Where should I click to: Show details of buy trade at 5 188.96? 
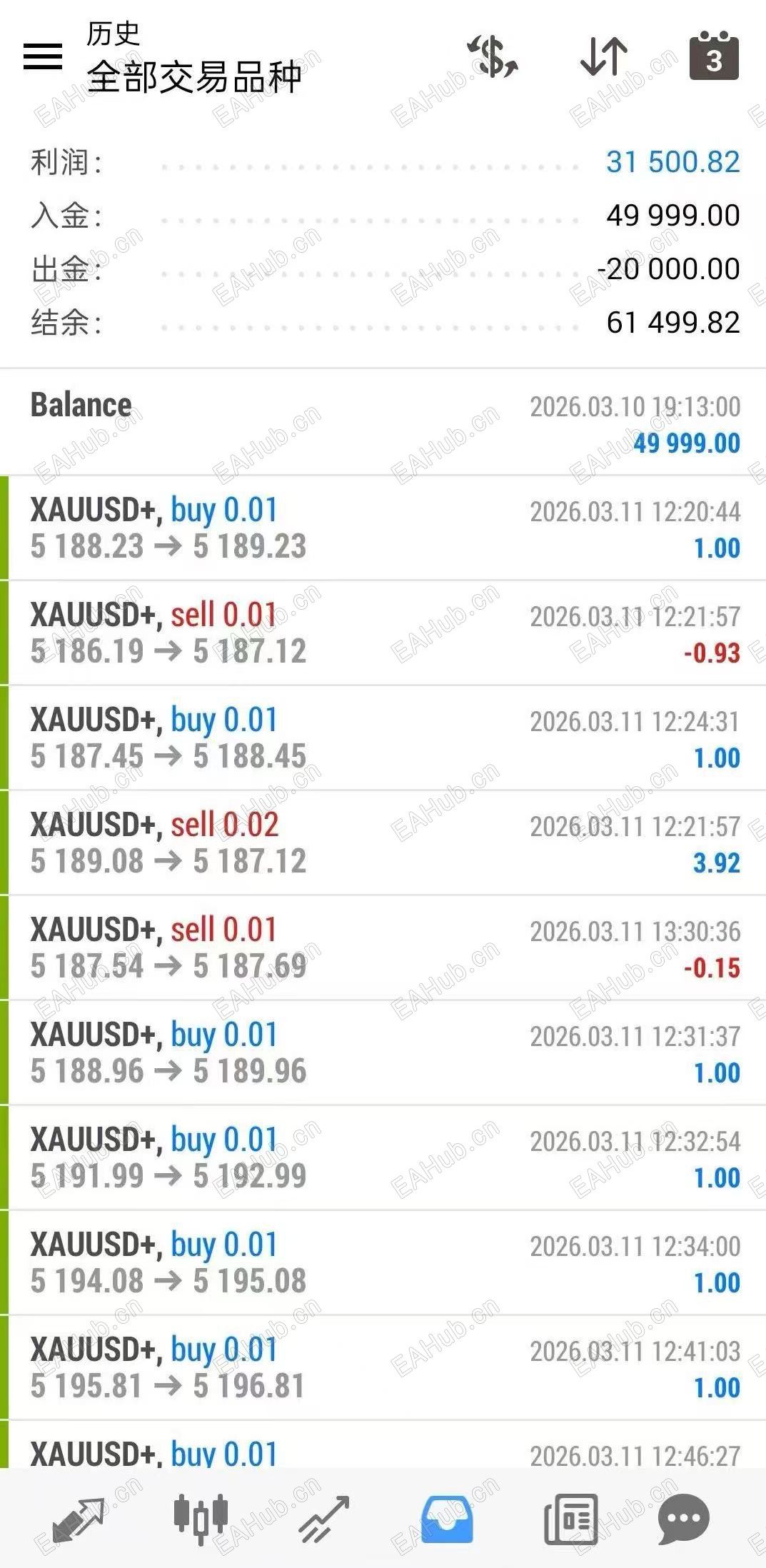point(383,1053)
